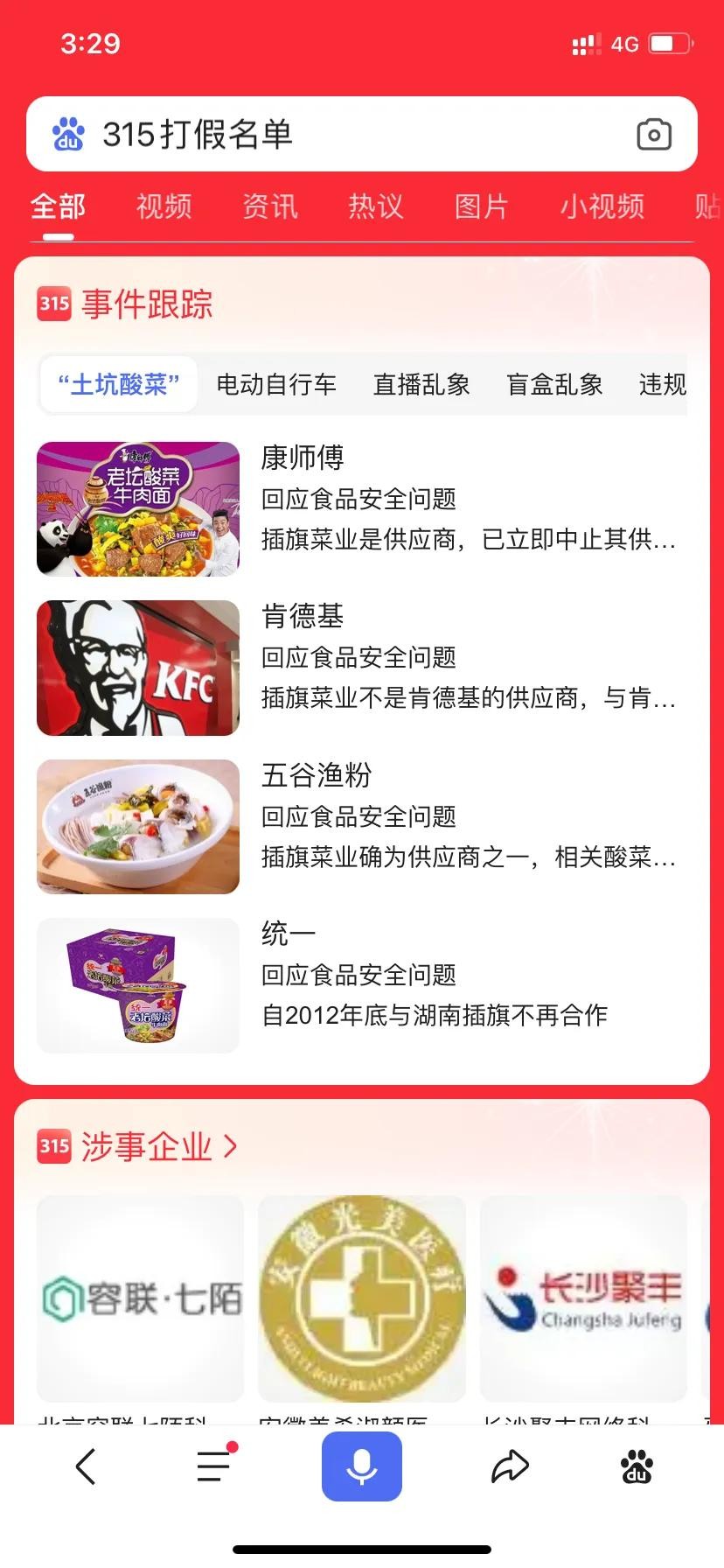The height and width of the screenshot is (1568, 724).
Task: Share this results page
Action: tap(510, 1466)
